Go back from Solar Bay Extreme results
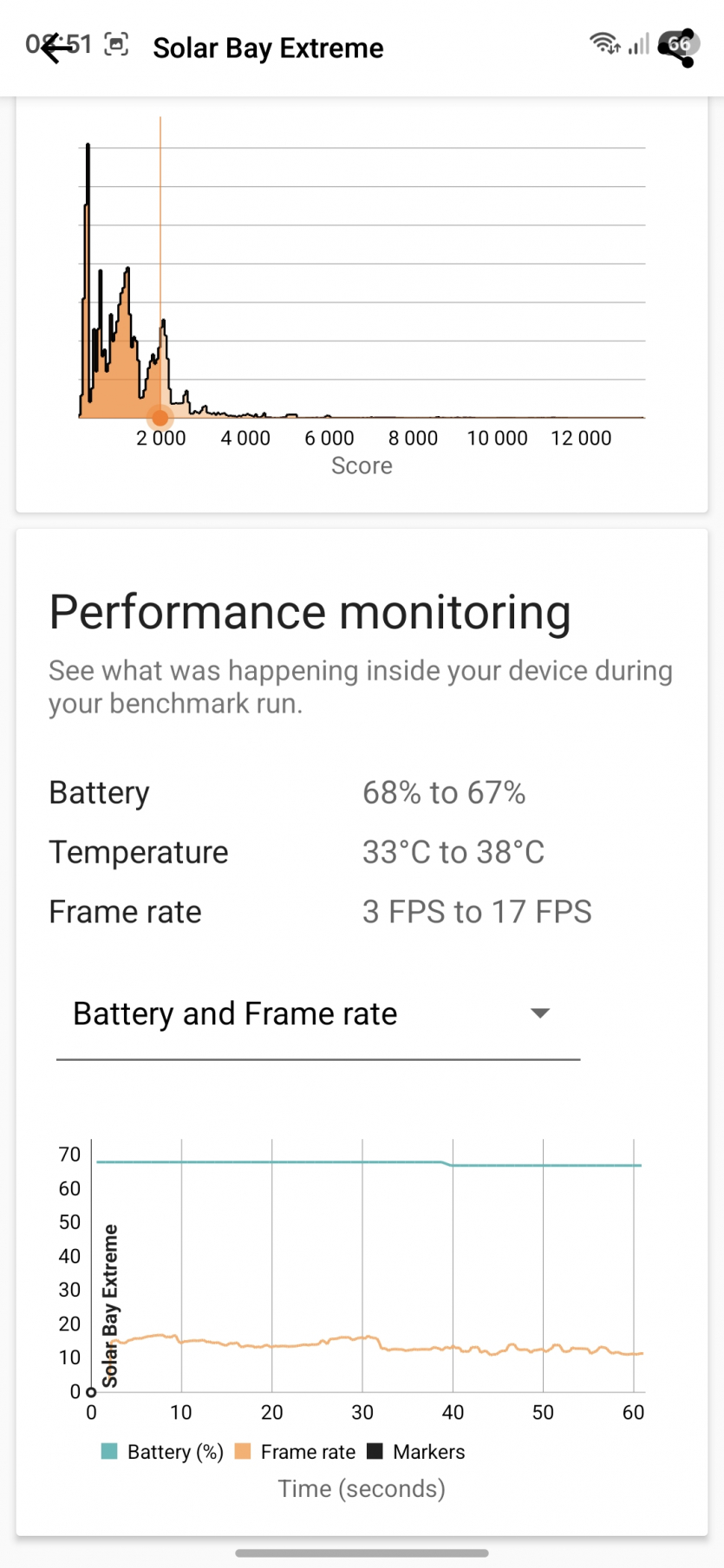This screenshot has height=1568, width=724. coord(57,48)
